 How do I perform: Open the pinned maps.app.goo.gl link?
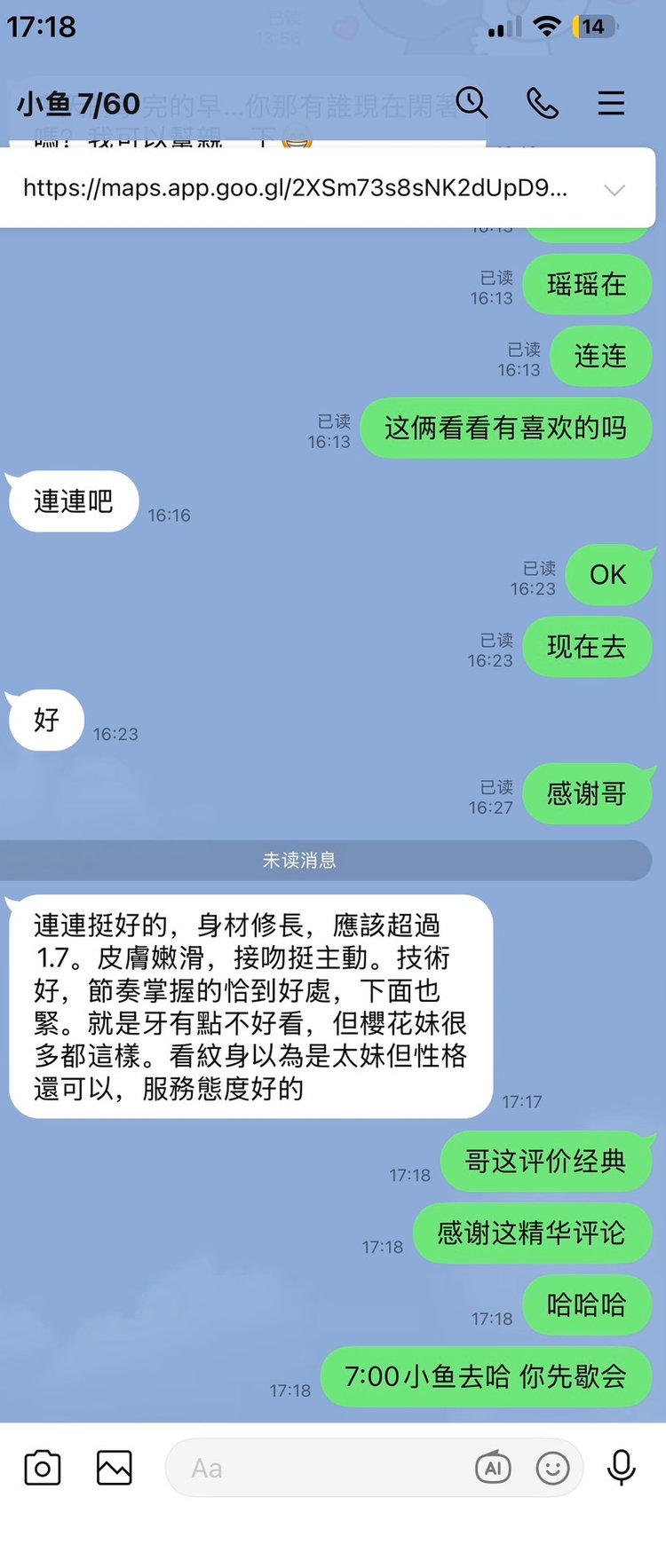click(x=295, y=188)
